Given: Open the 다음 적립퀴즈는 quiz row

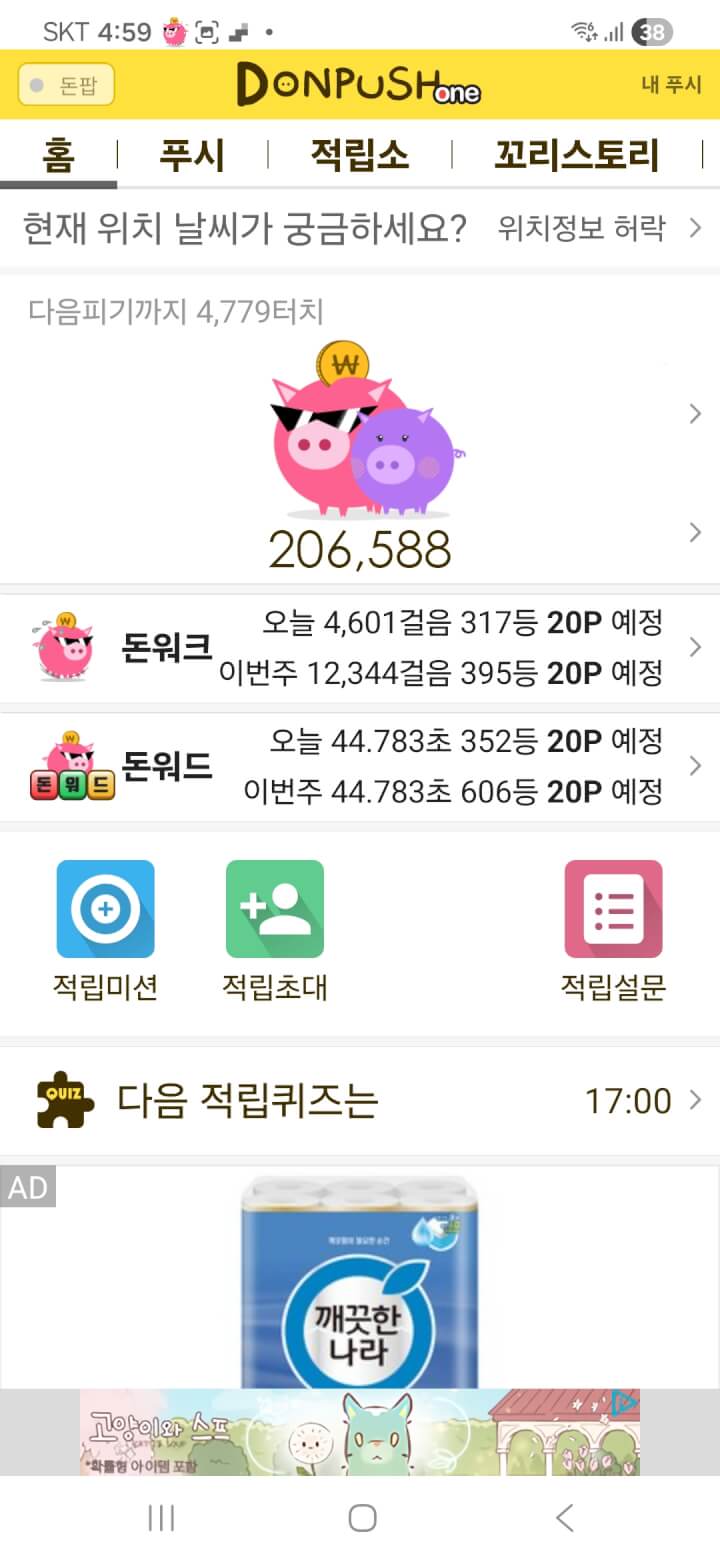Looking at the screenshot, I should (x=360, y=1101).
